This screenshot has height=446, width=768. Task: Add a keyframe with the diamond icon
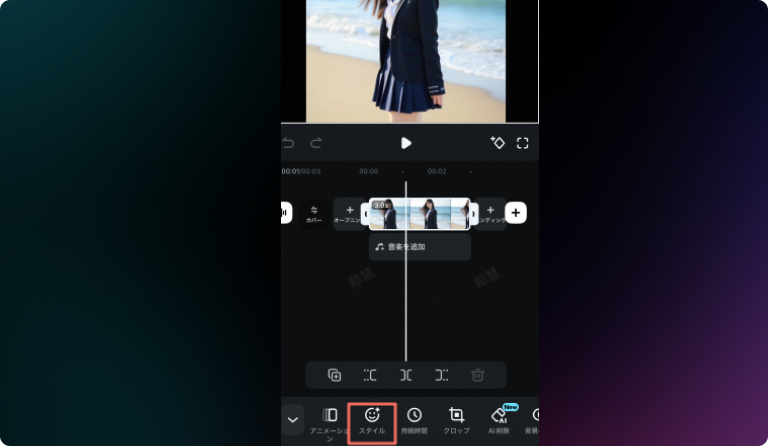tap(497, 143)
